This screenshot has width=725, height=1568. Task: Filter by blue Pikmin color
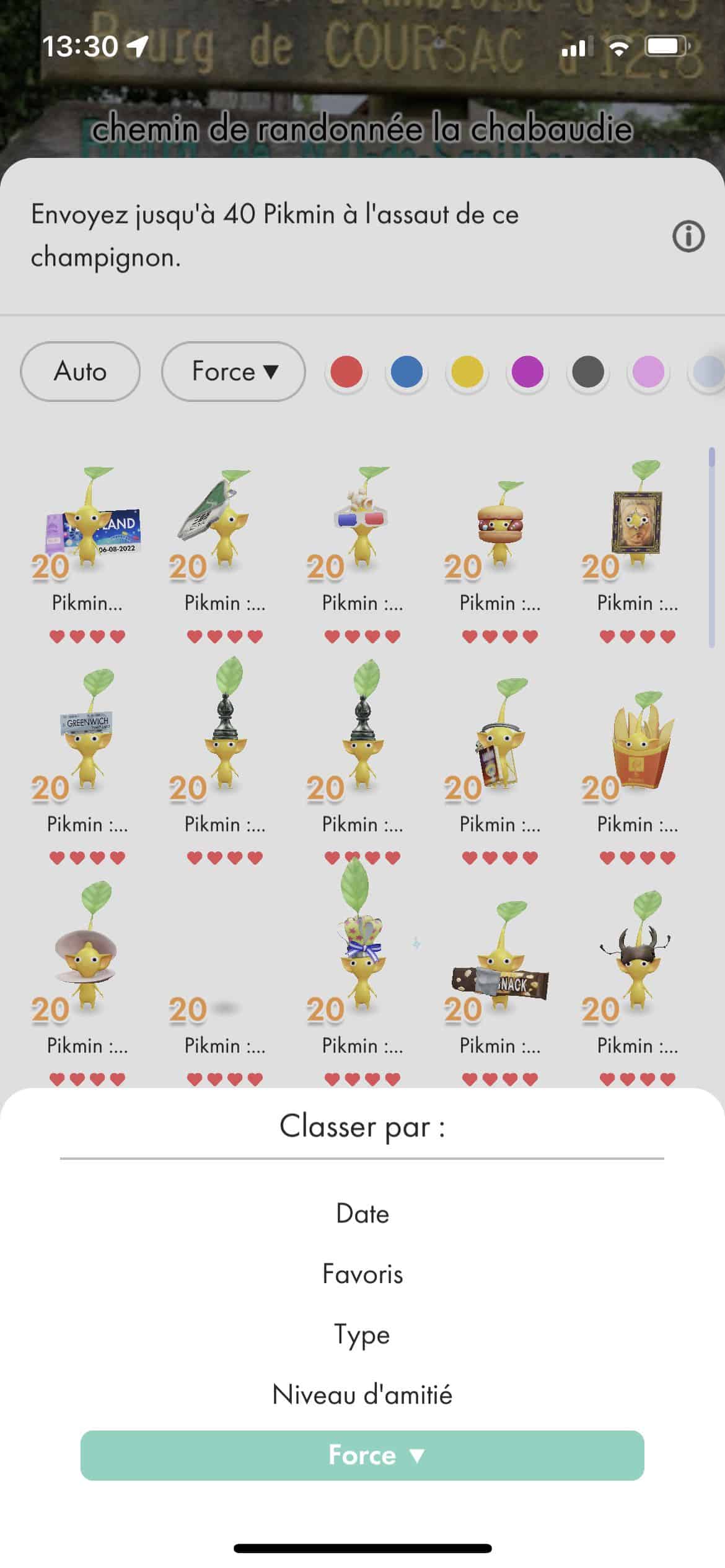pyautogui.click(x=406, y=372)
